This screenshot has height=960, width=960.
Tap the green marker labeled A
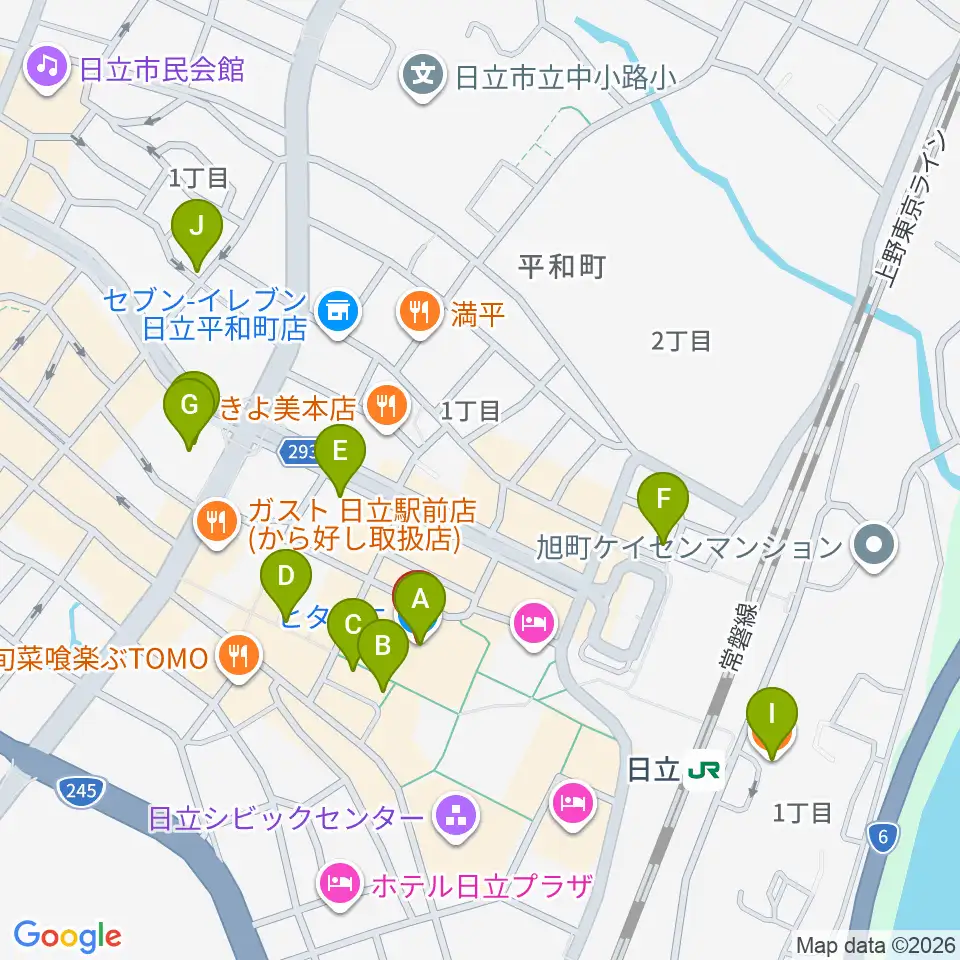pos(420,606)
